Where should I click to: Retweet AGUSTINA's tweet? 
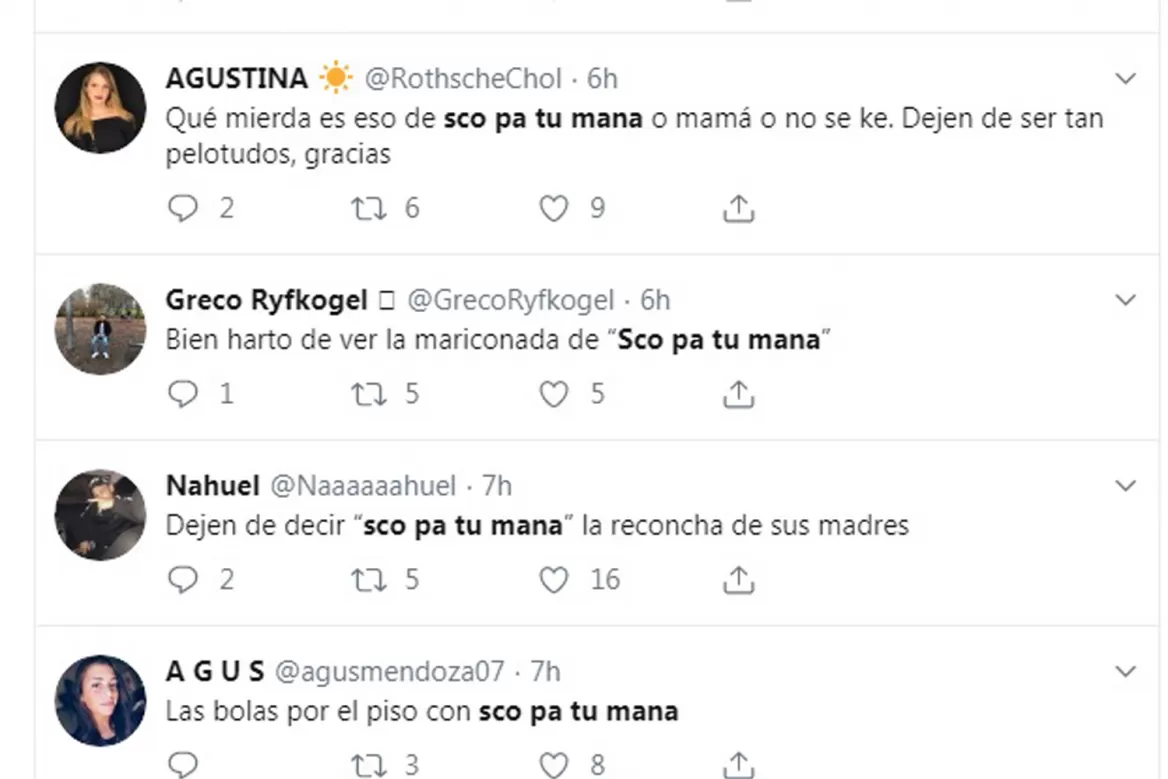pyautogui.click(x=368, y=208)
